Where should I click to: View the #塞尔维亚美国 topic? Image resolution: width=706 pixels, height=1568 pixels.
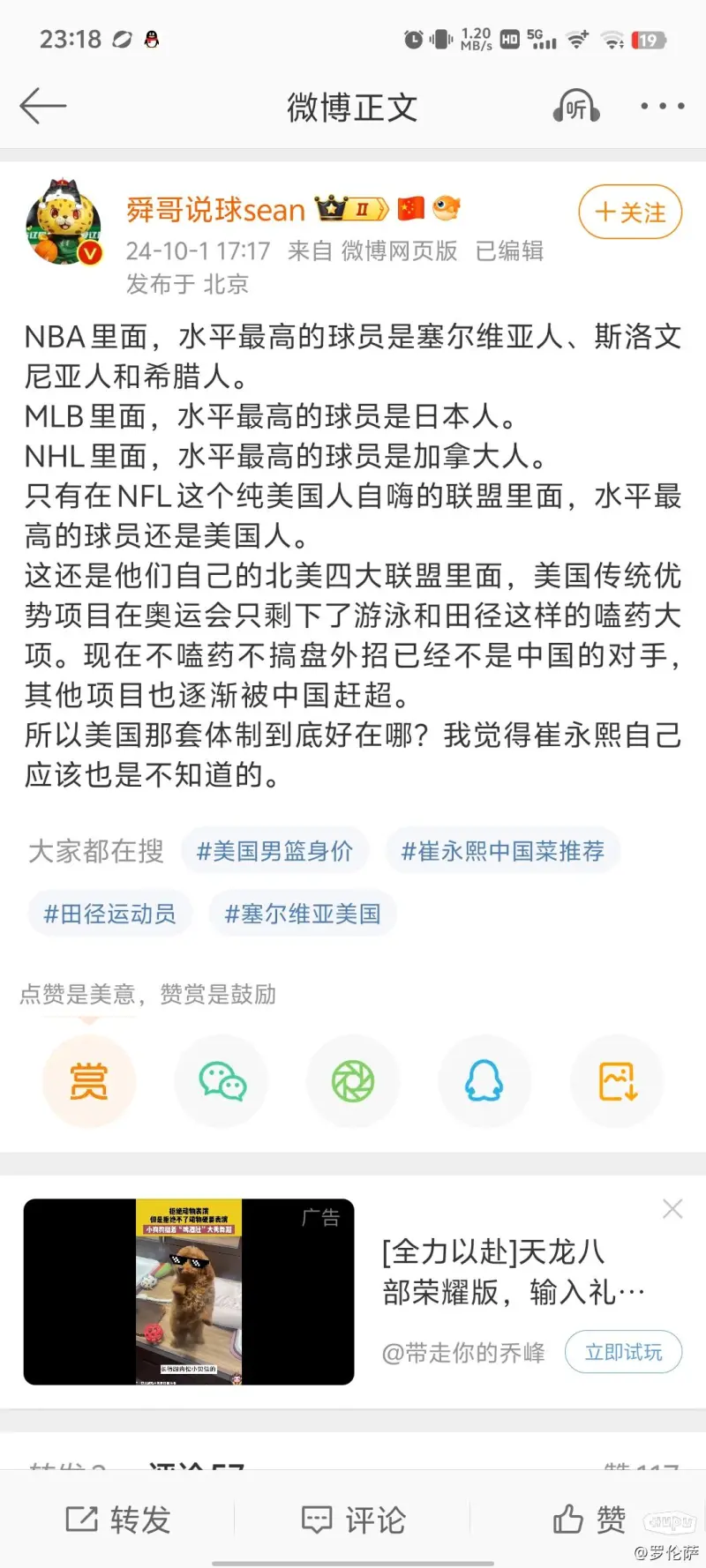pyautogui.click(x=302, y=914)
